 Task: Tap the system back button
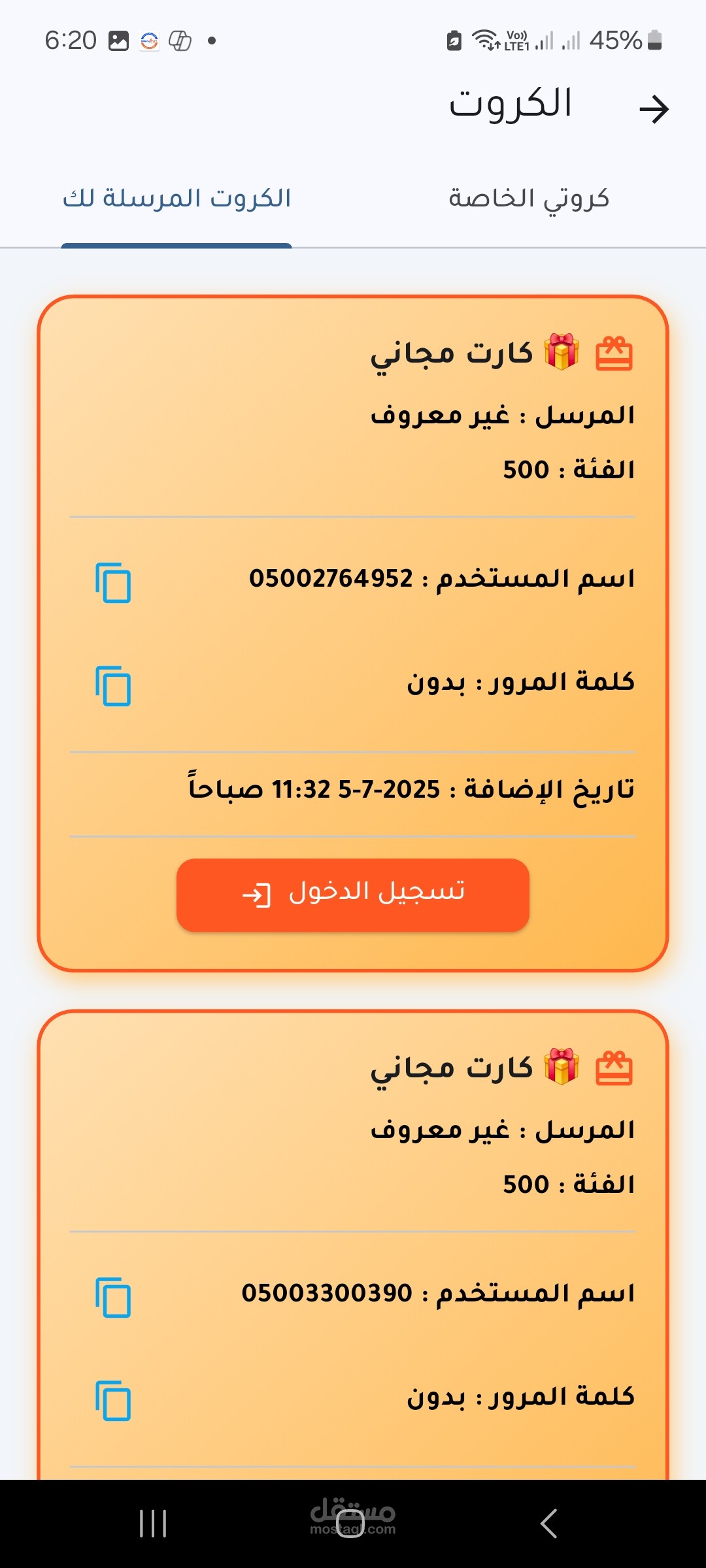[549, 1524]
